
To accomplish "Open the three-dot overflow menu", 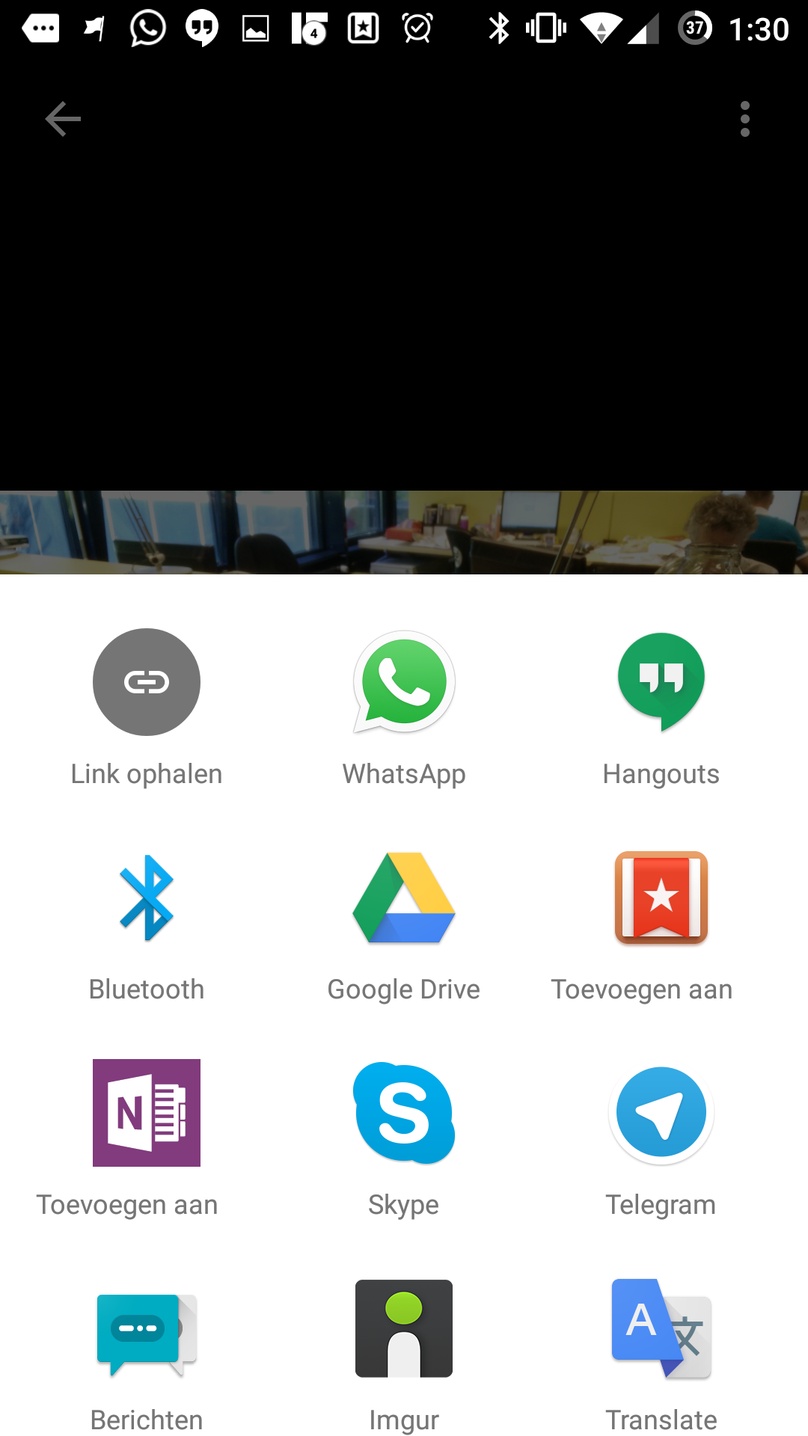I will (x=745, y=120).
